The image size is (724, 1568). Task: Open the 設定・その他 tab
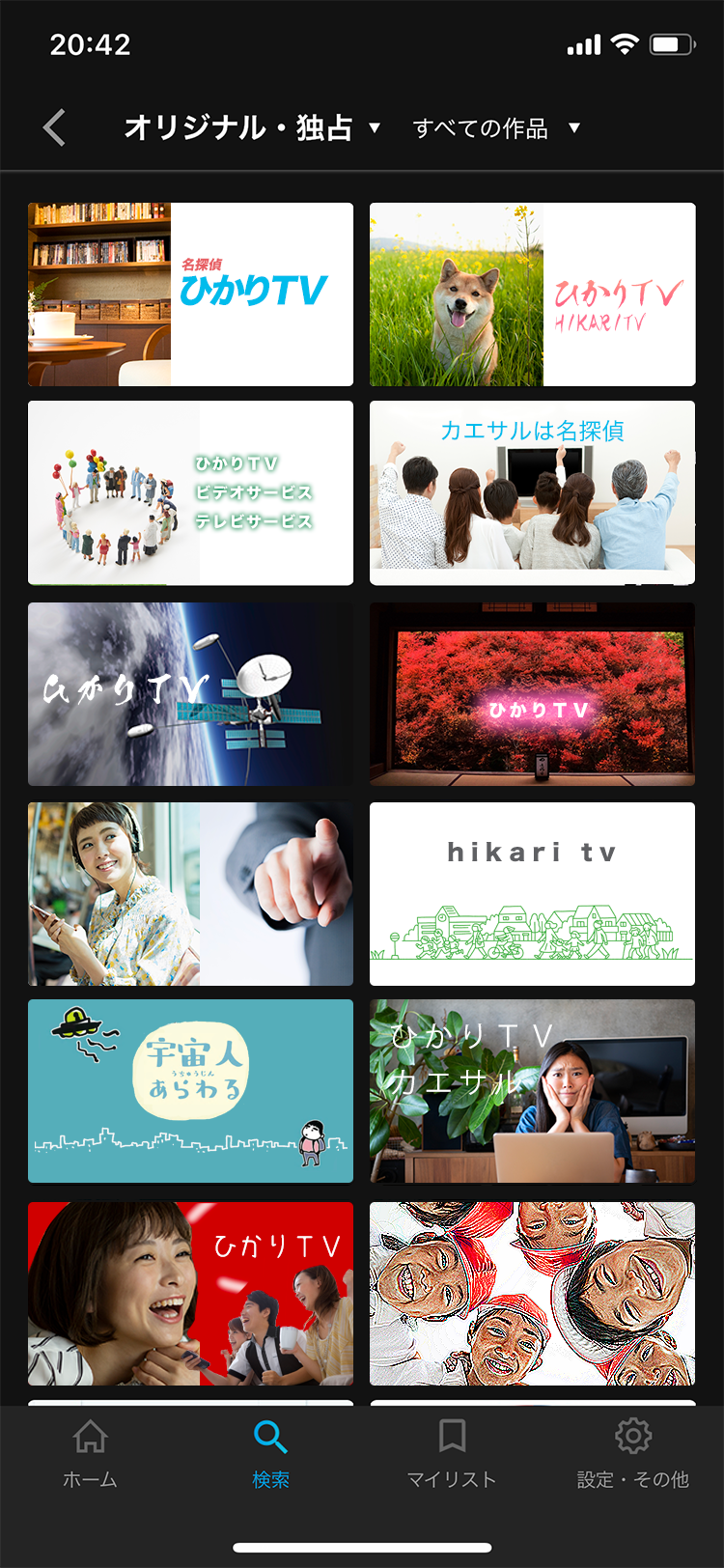tap(632, 1453)
